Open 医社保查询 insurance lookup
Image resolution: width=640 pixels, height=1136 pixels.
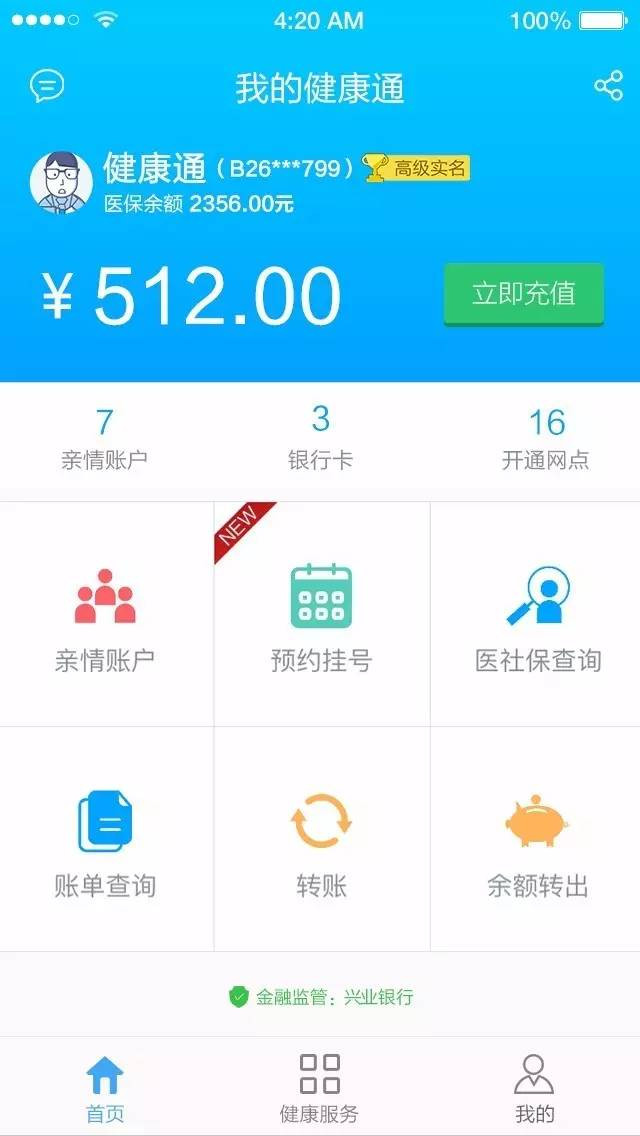[537, 617]
